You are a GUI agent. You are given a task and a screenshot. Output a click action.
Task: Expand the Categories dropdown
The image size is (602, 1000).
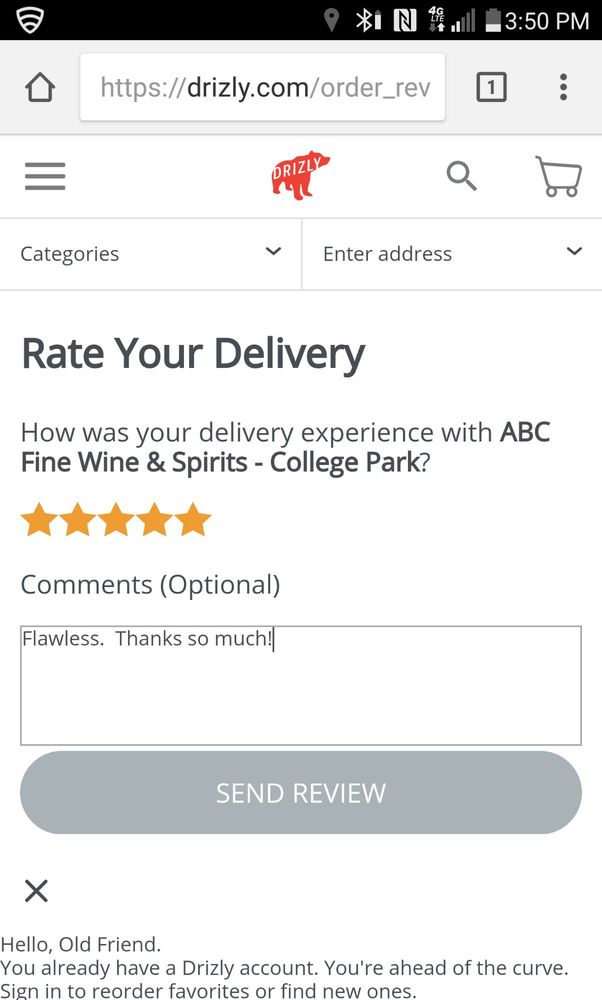click(150, 254)
